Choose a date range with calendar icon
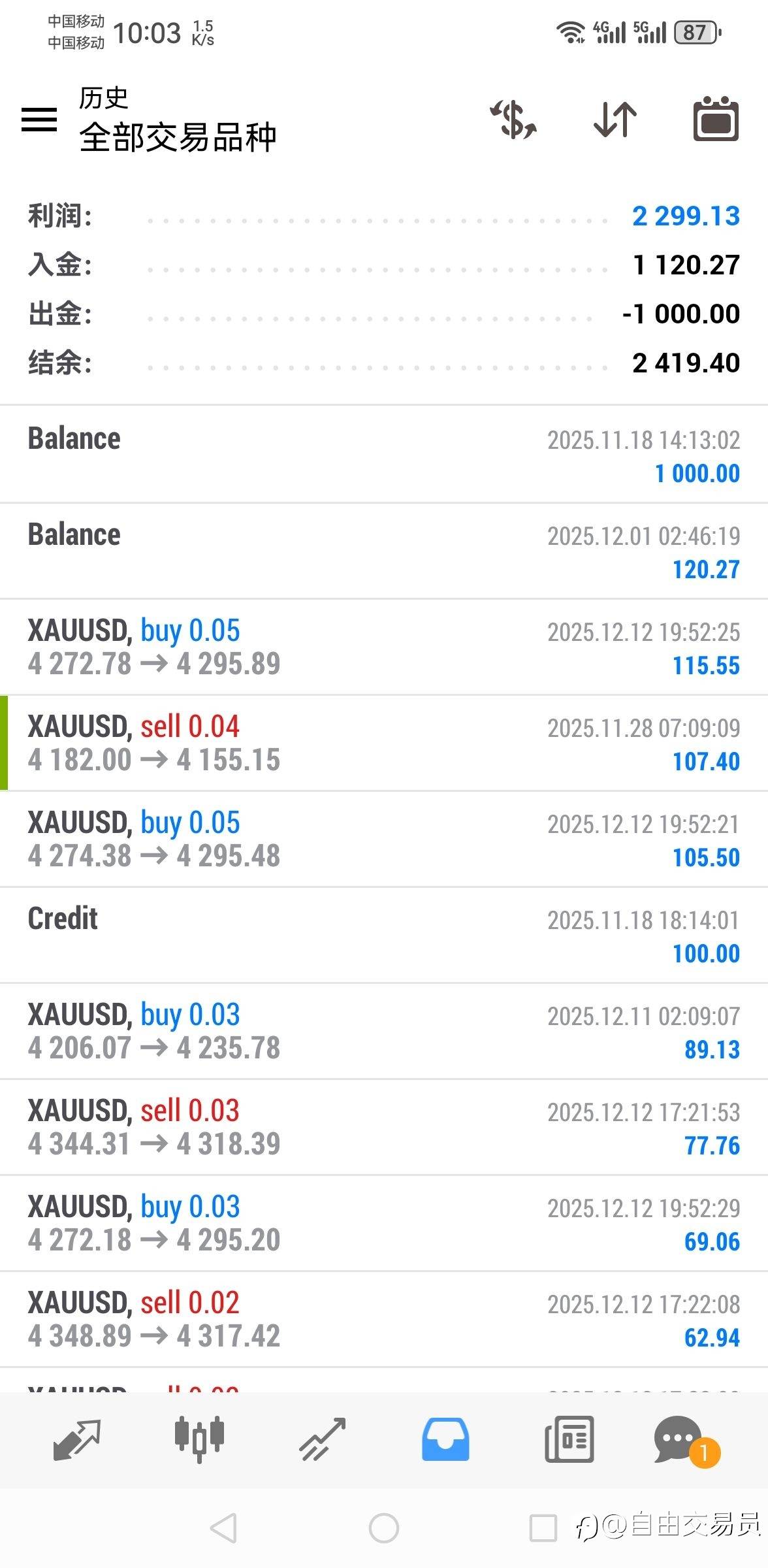The width and height of the screenshot is (768, 1568). [716, 119]
